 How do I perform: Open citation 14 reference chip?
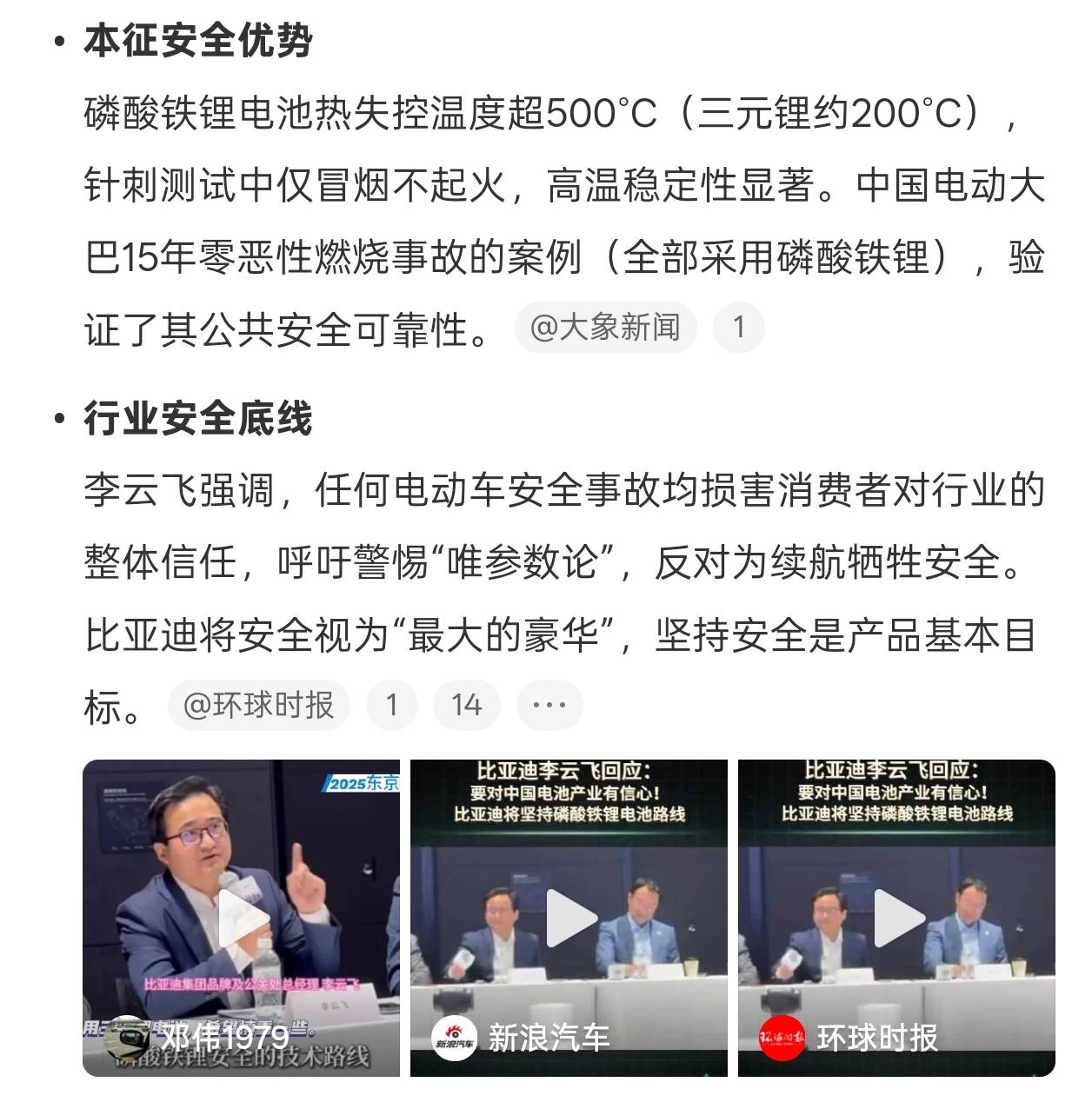[x=467, y=705]
